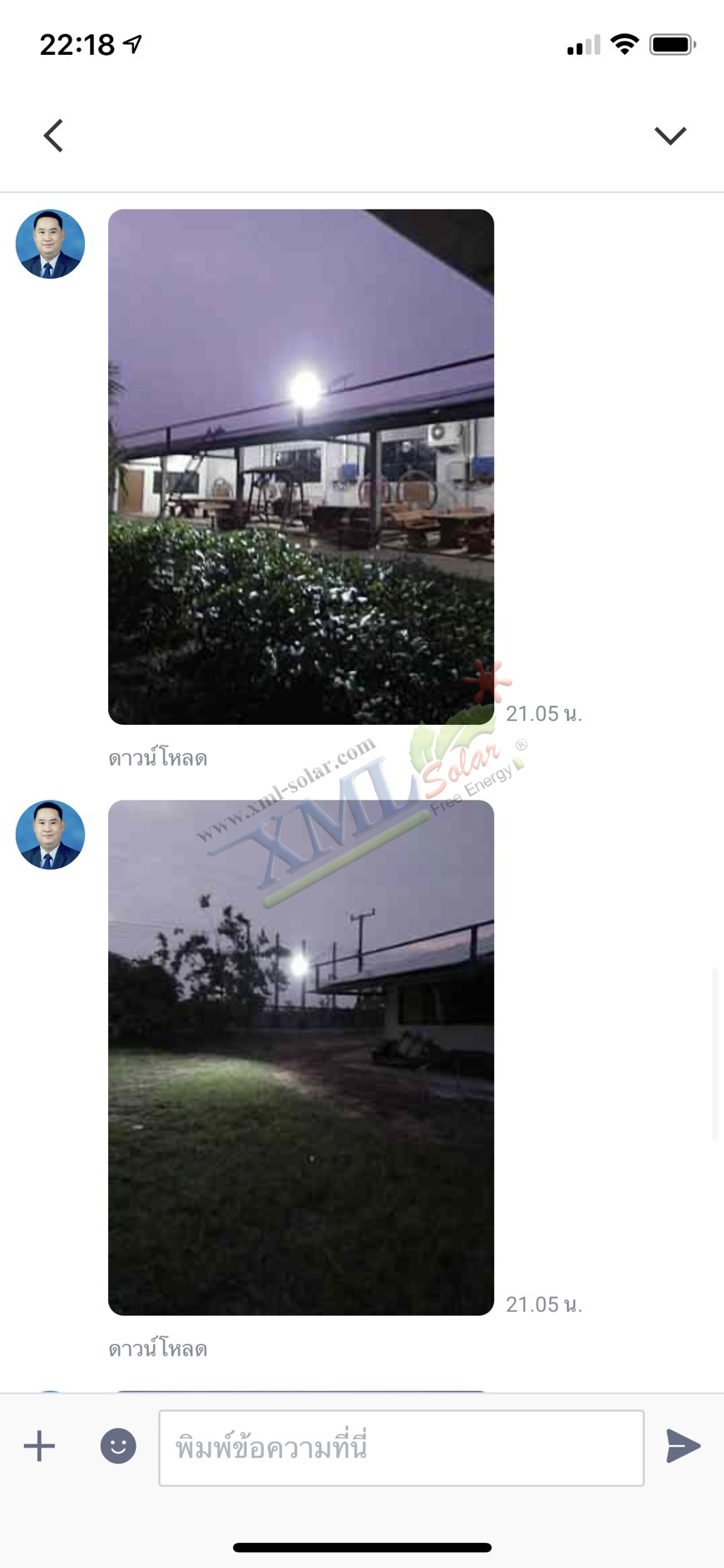Open the sender's avatar beside the grassy yard photo
This screenshot has width=724, height=1568.
[50, 835]
